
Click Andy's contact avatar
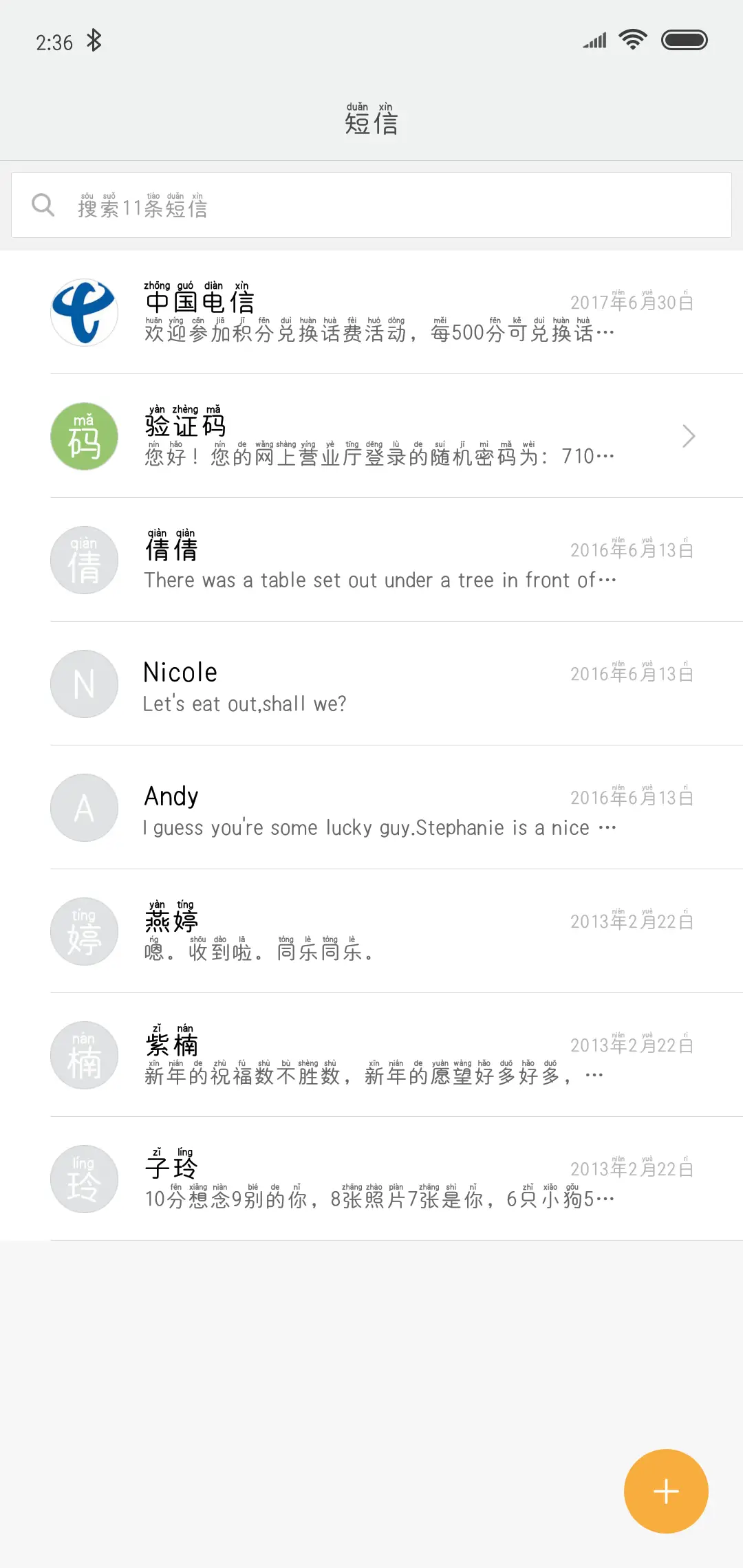(x=84, y=808)
